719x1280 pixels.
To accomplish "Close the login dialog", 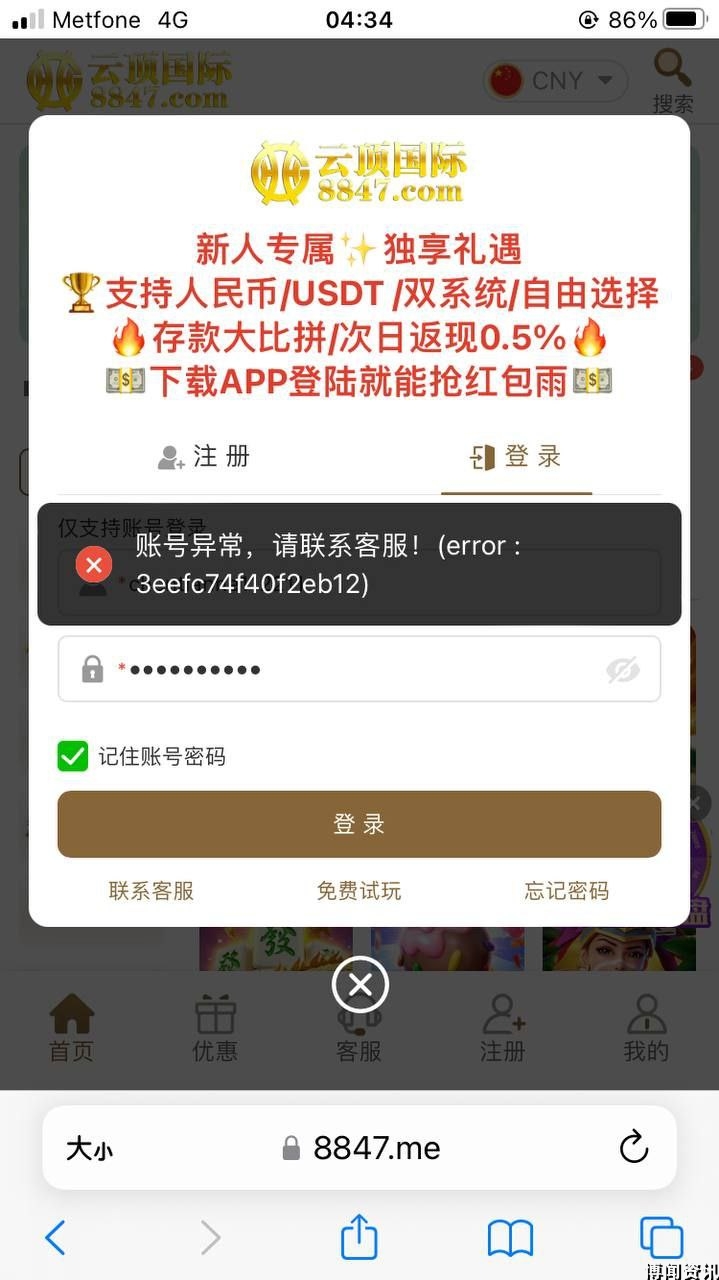I will (x=360, y=986).
